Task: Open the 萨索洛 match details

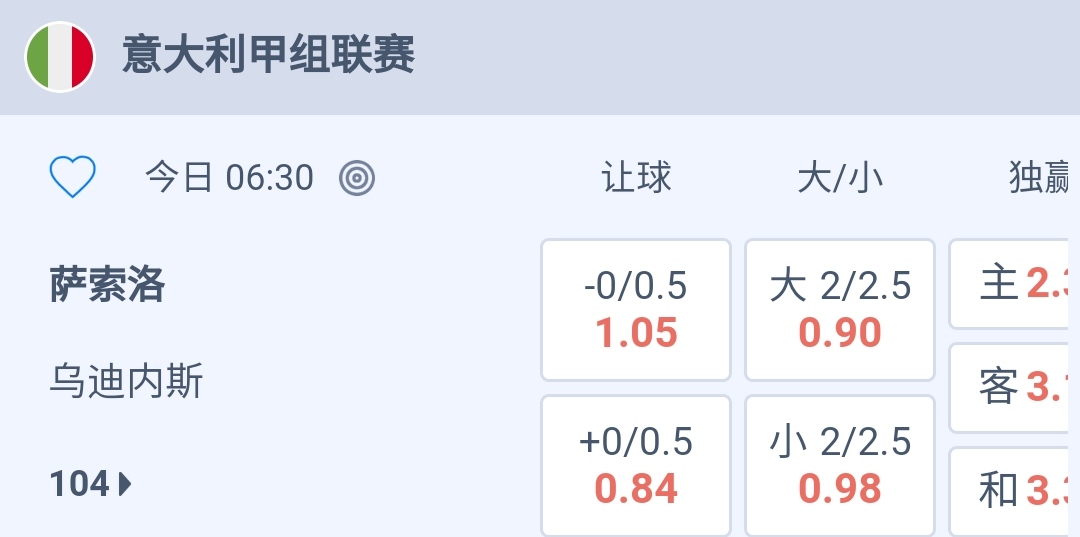Action: click(107, 286)
